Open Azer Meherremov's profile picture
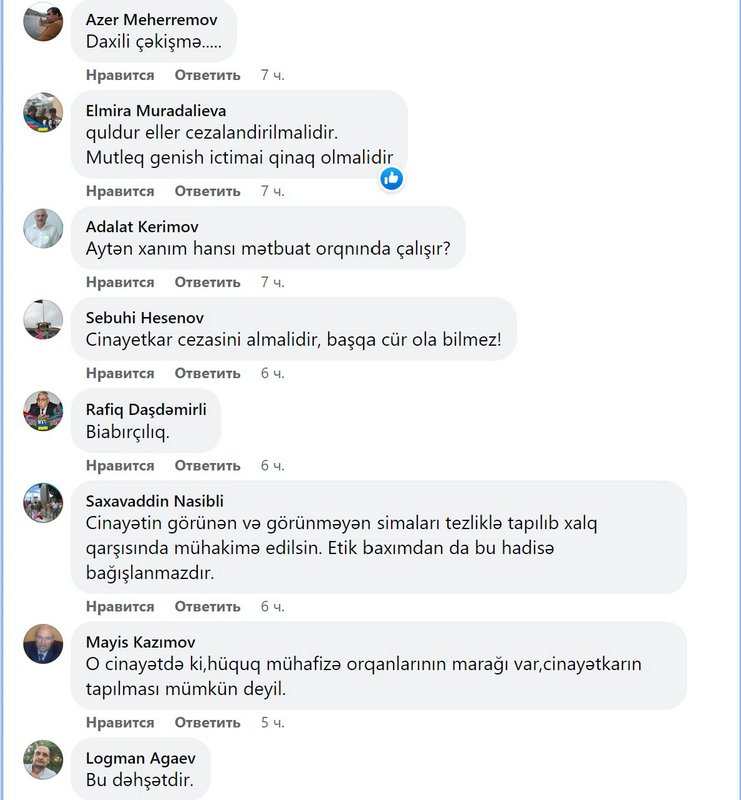Image resolution: width=741 pixels, height=800 pixels. (43, 20)
